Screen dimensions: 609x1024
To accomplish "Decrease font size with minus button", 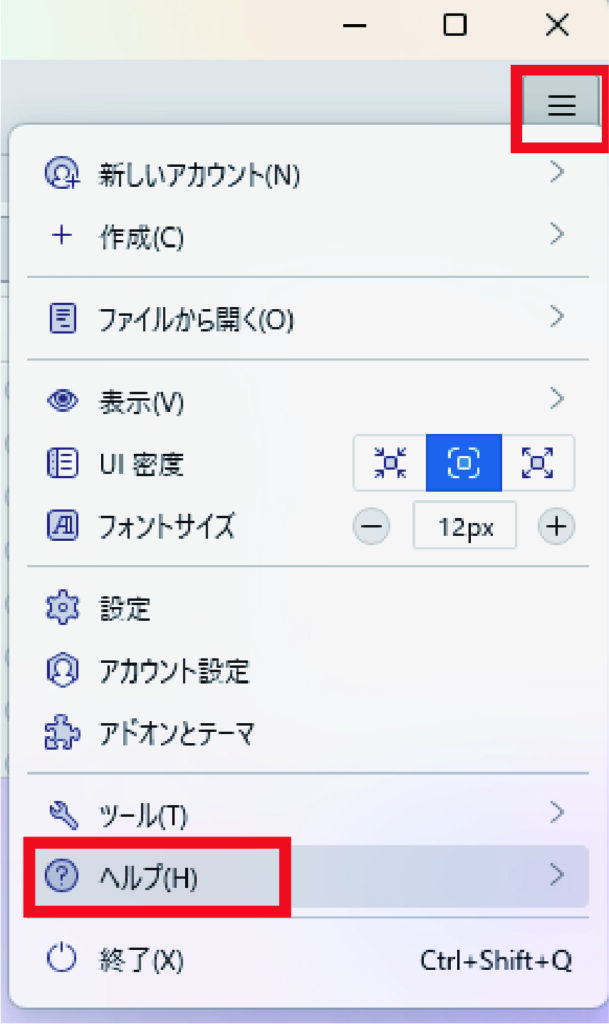I will tap(371, 526).
